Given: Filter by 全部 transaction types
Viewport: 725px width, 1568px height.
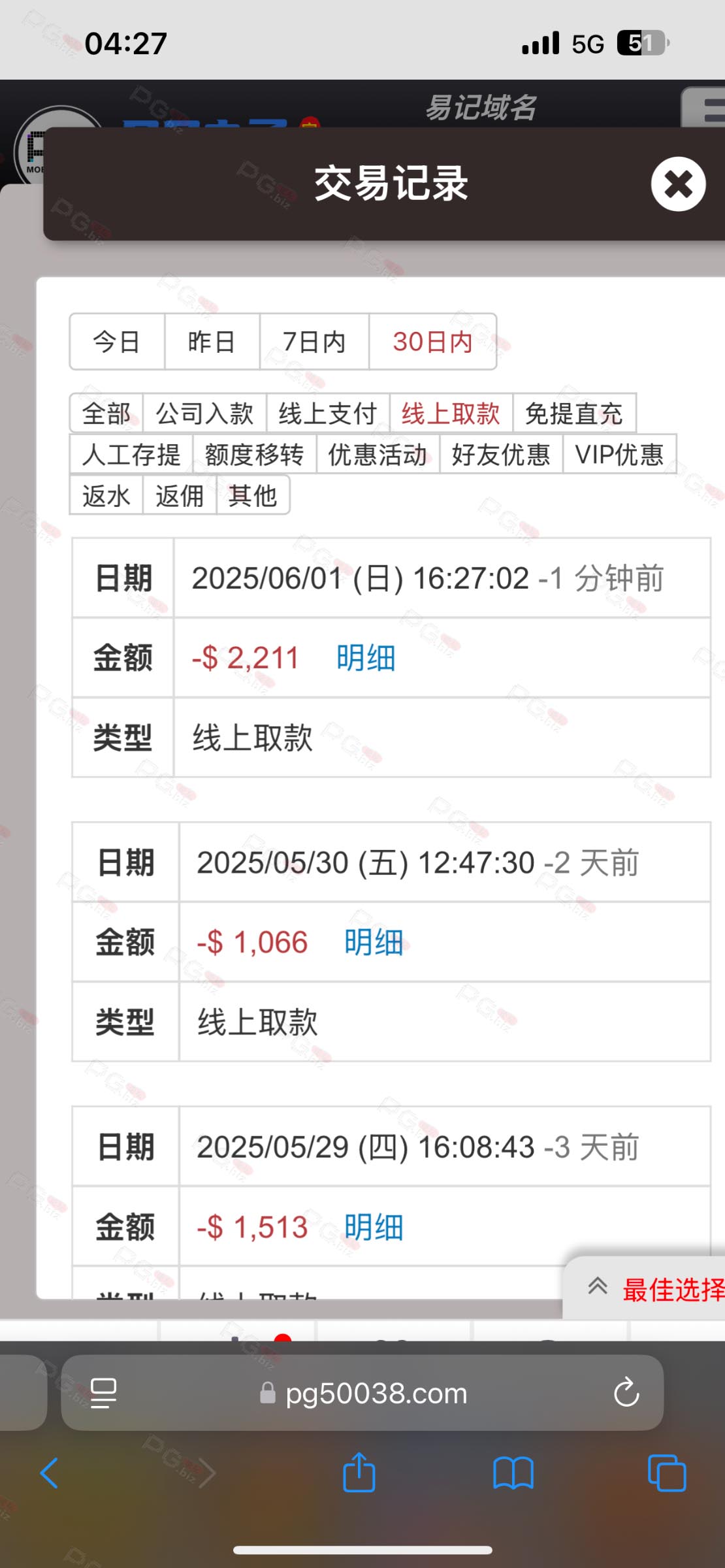Looking at the screenshot, I should (106, 414).
